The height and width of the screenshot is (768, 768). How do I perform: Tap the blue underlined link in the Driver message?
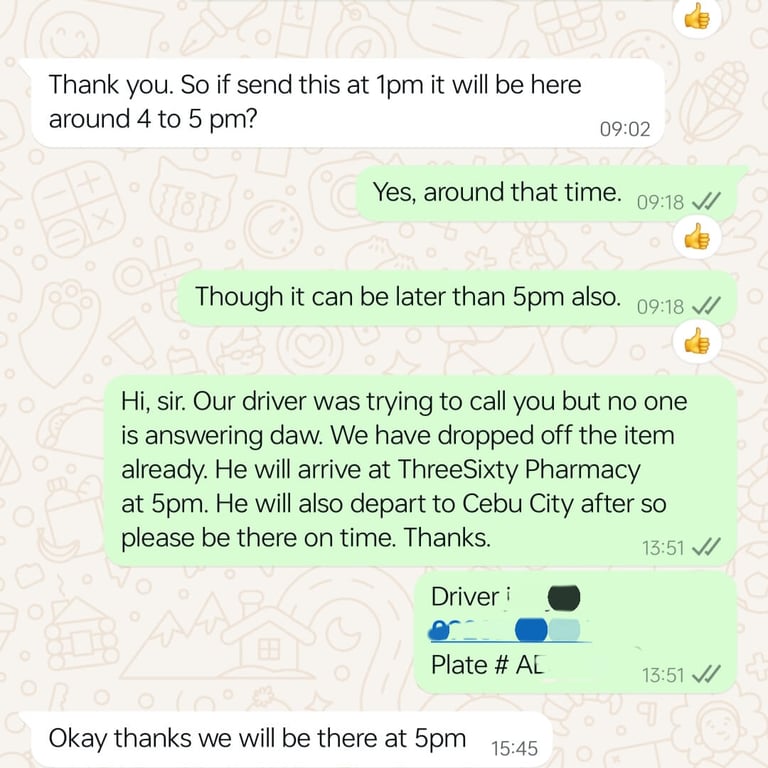[x=505, y=630]
